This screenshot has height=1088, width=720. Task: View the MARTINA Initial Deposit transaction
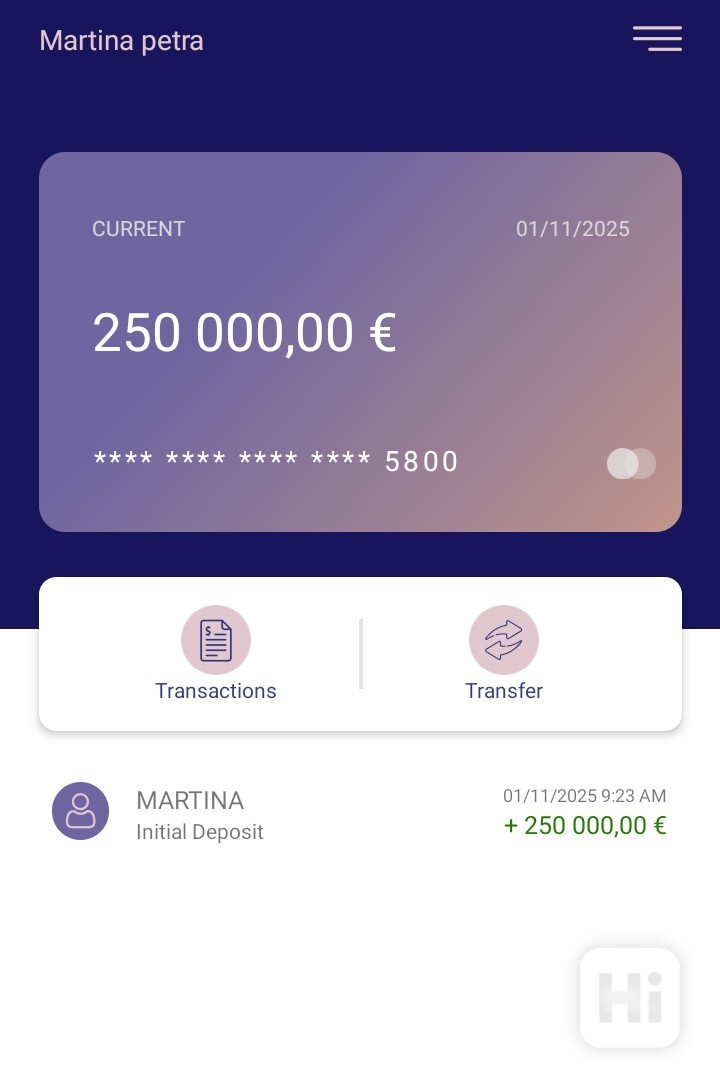pyautogui.click(x=360, y=813)
